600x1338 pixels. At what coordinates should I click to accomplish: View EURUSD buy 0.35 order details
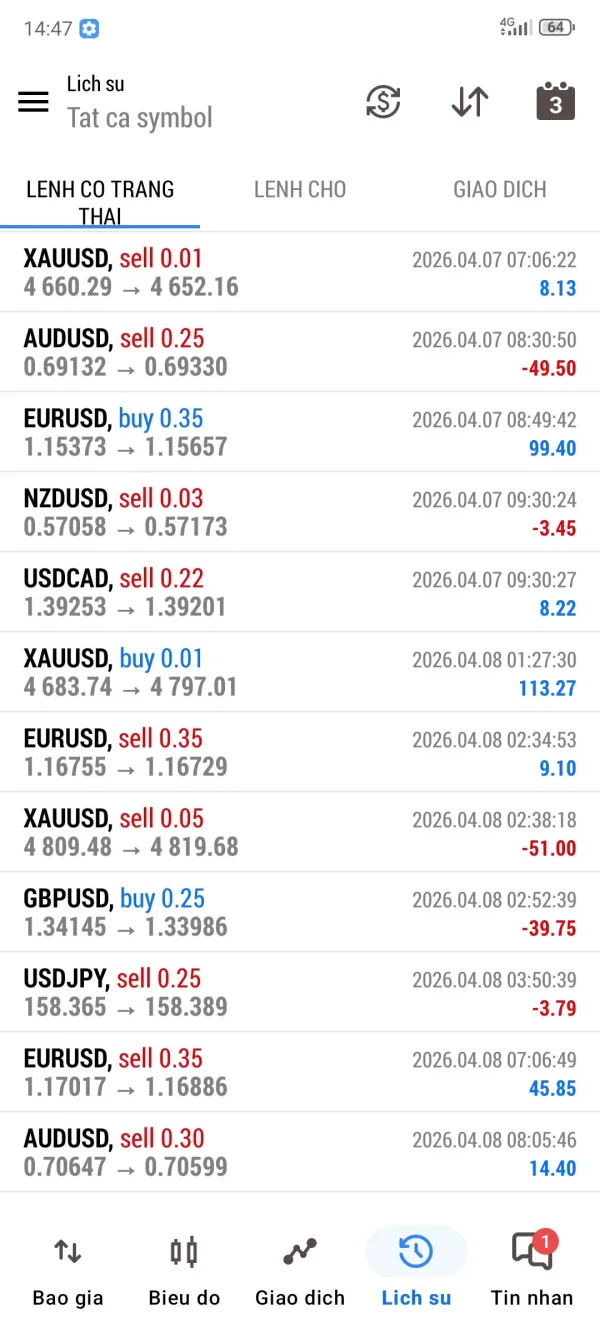click(x=300, y=433)
